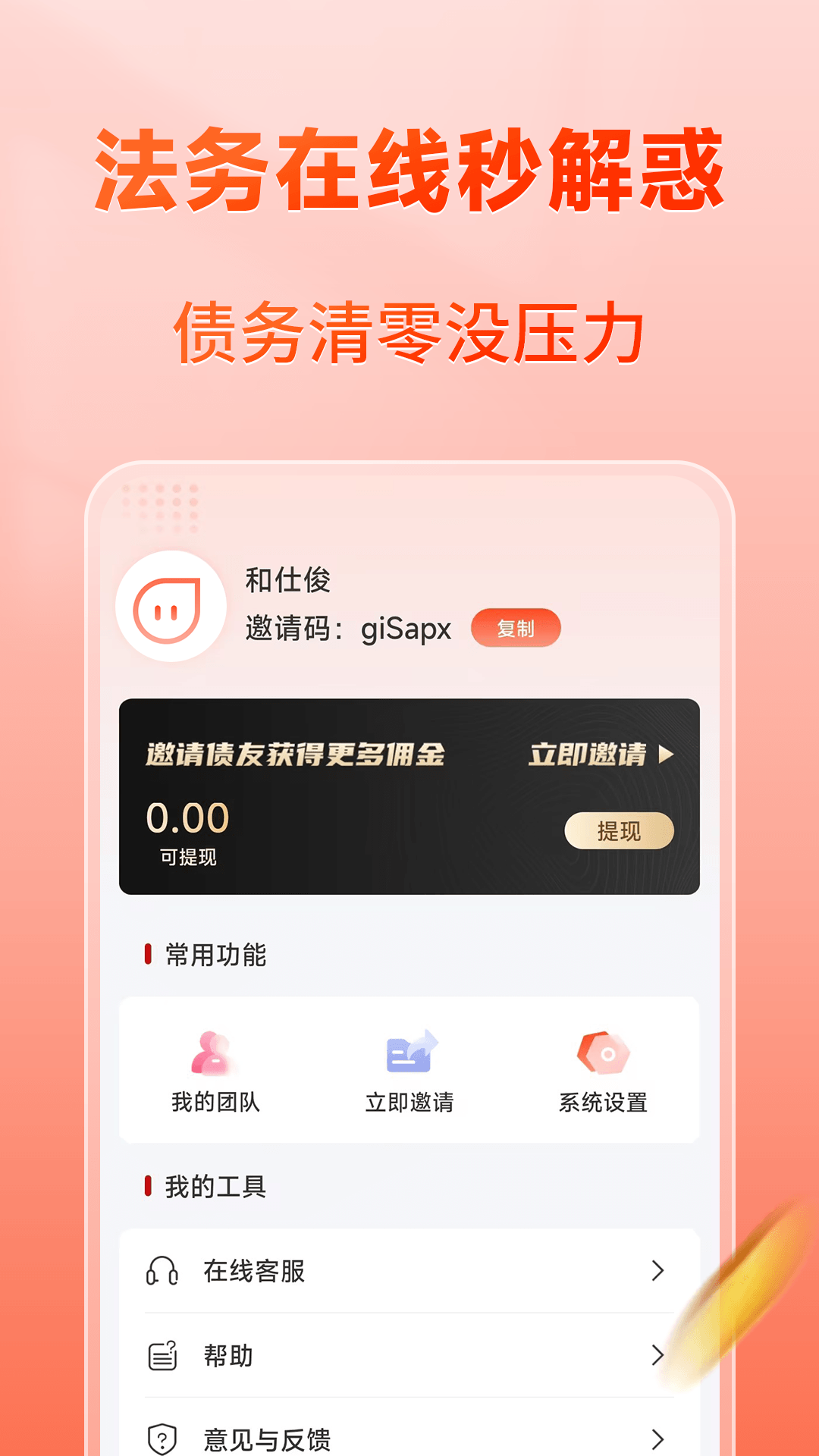Click the document icon beside 帮助
This screenshot has width=819, height=1456.
point(162,1357)
